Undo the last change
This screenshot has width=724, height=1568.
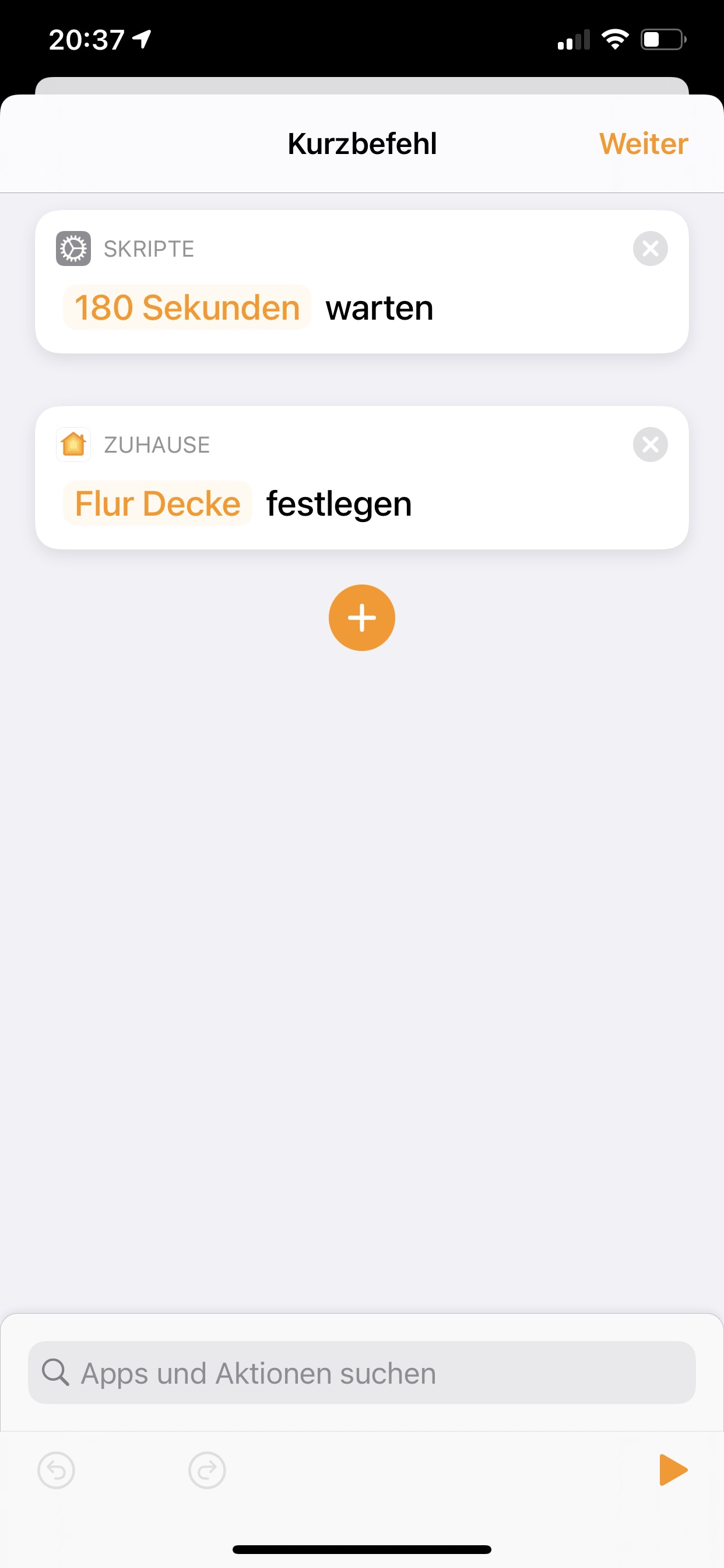point(56,1470)
